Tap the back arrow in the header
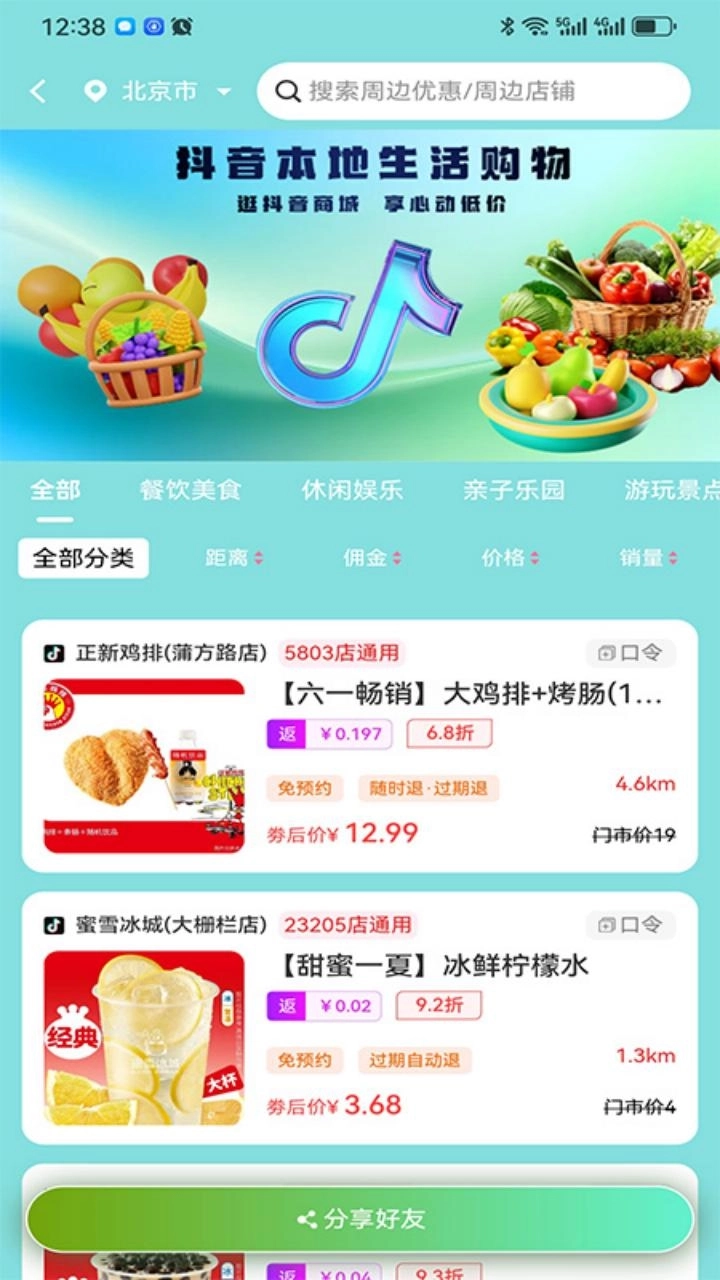720x1280 pixels. (37, 90)
